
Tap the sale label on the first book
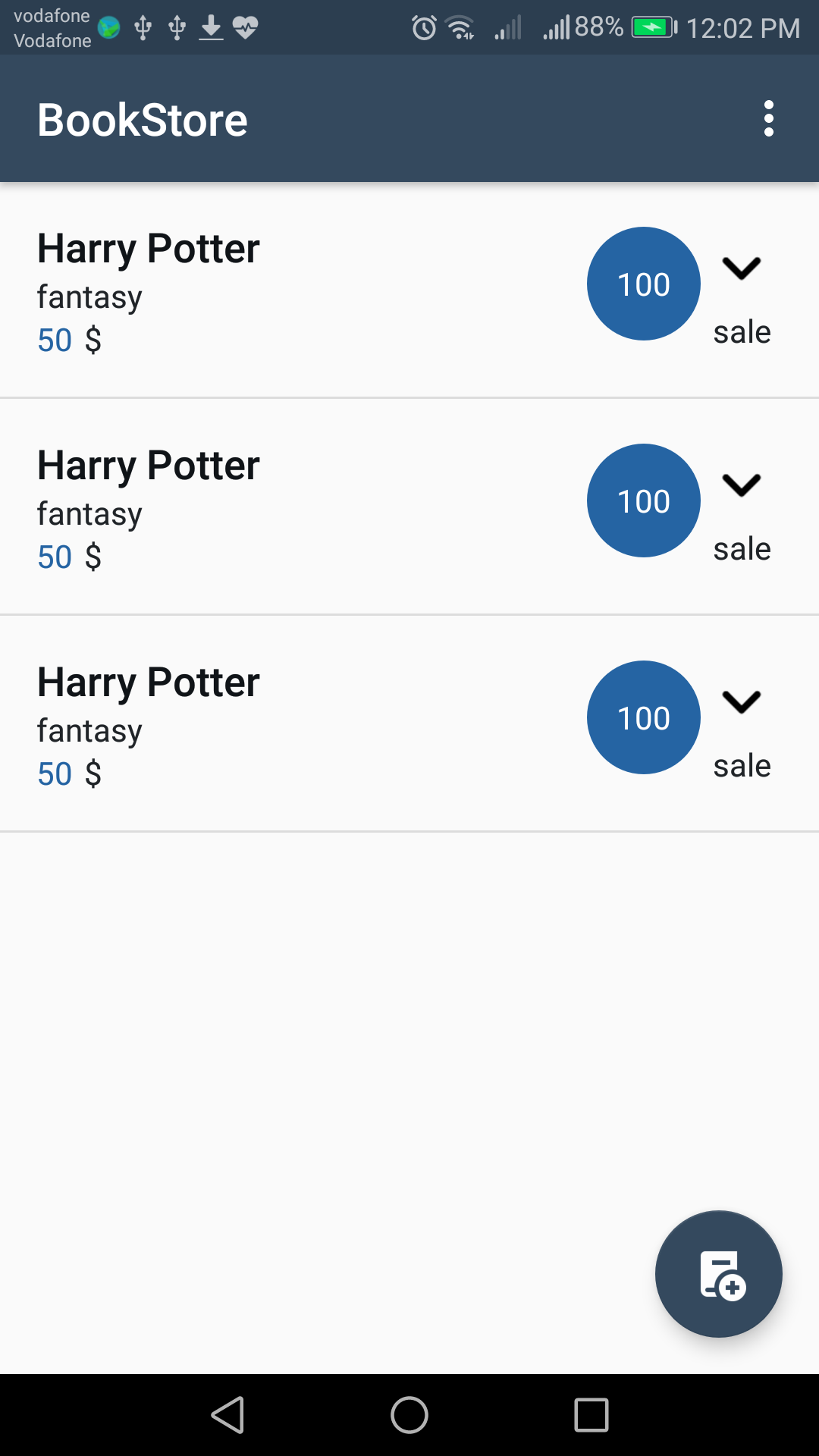point(742,331)
